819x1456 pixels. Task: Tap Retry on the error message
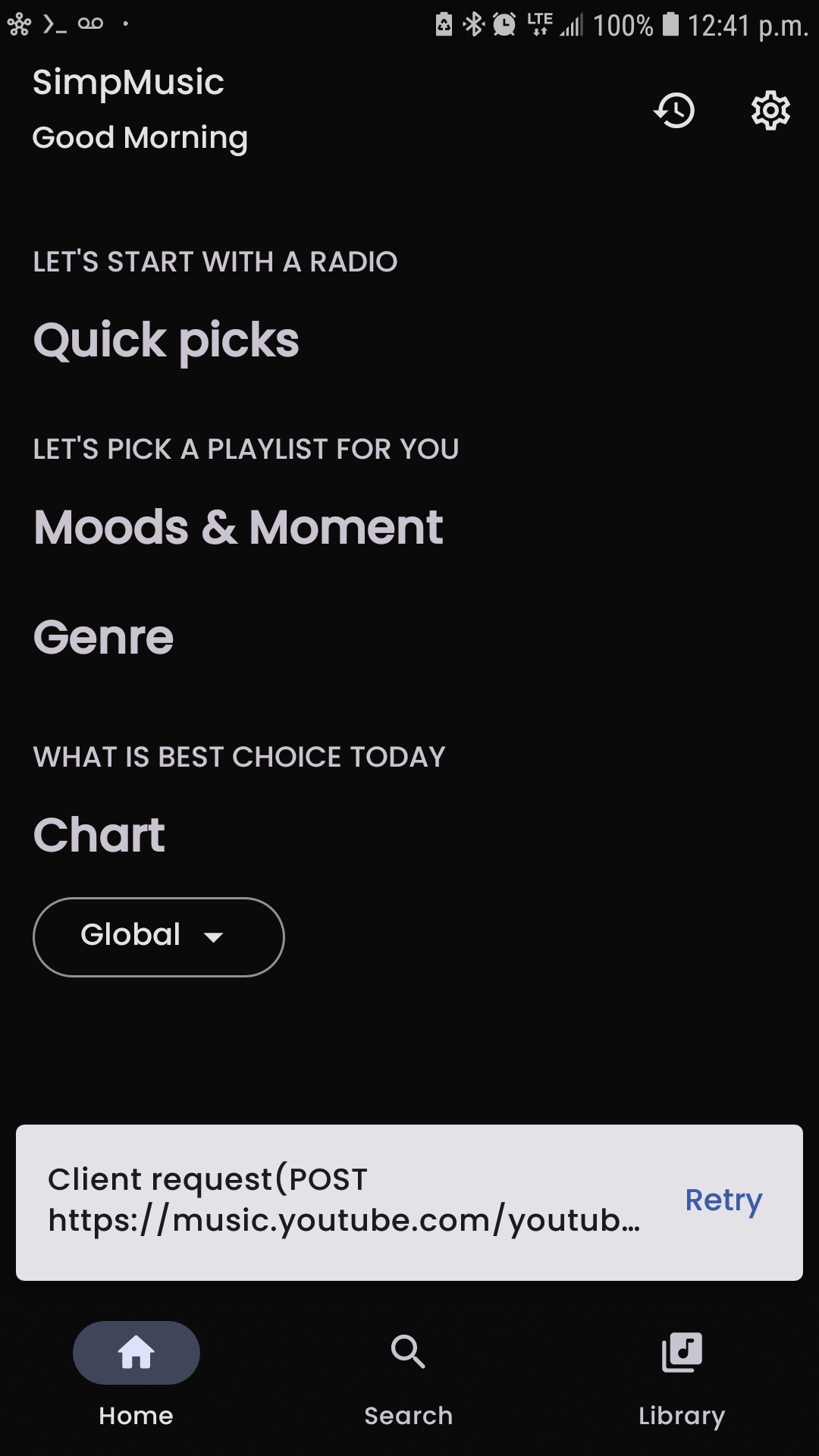(723, 1200)
